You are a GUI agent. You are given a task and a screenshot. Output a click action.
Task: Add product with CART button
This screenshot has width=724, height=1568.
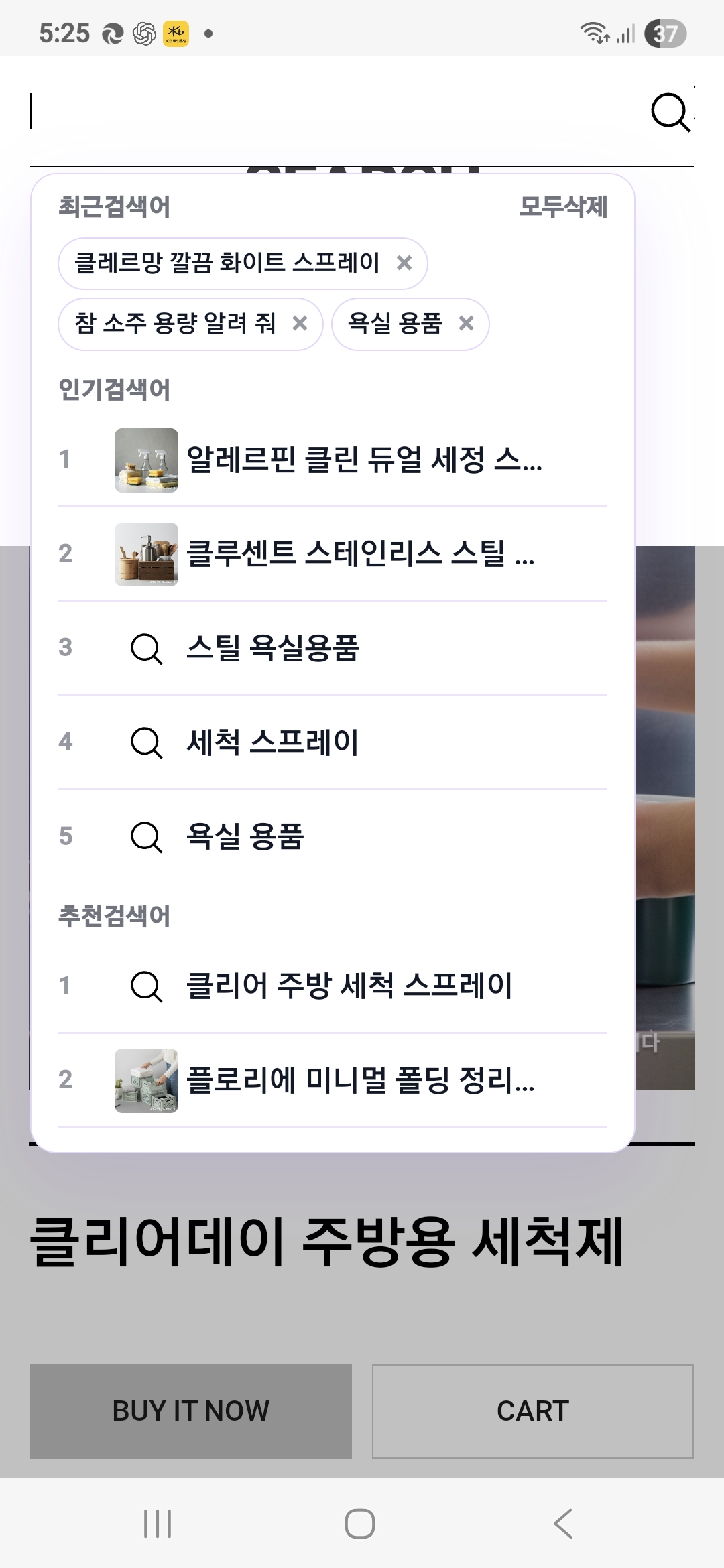point(533,1411)
